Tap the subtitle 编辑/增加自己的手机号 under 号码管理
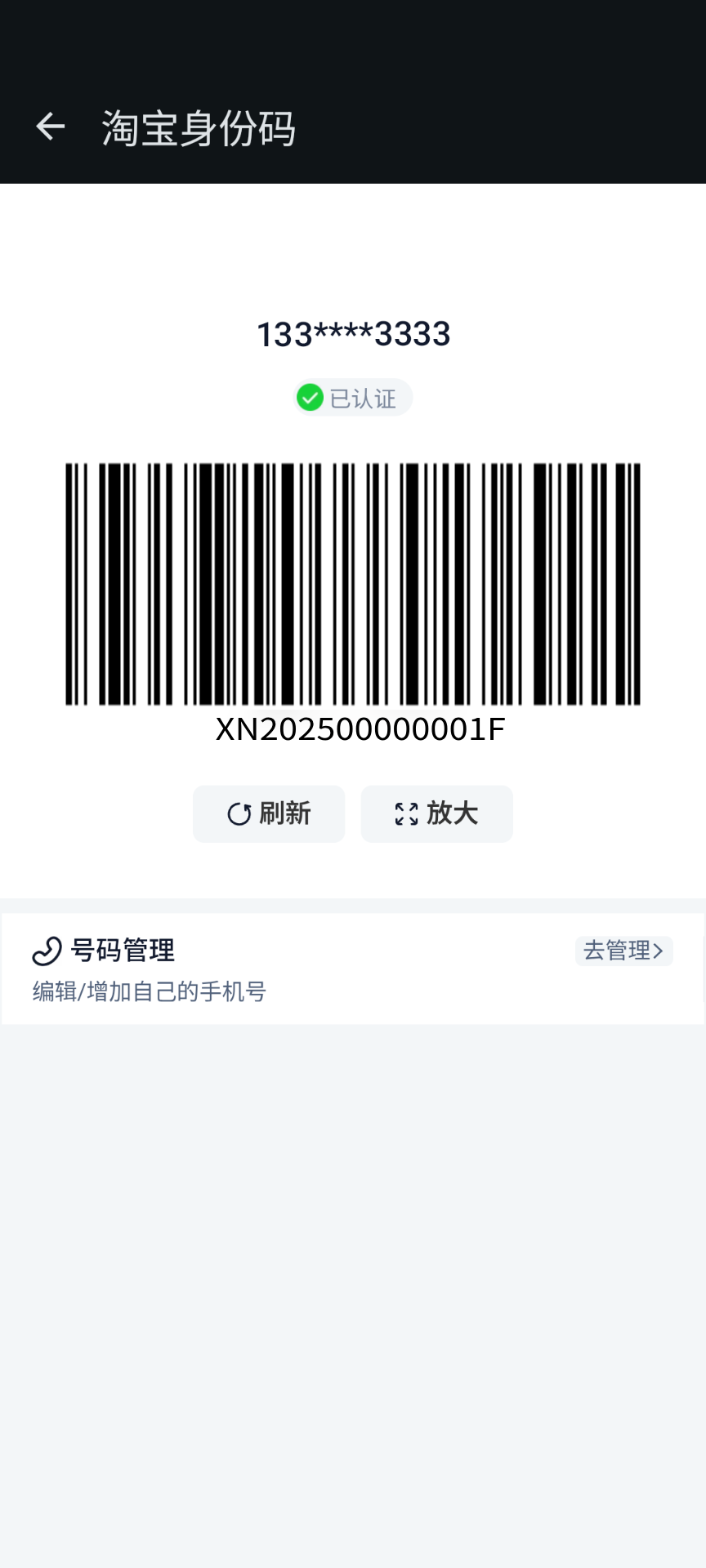The height and width of the screenshot is (1568, 706). click(x=150, y=991)
